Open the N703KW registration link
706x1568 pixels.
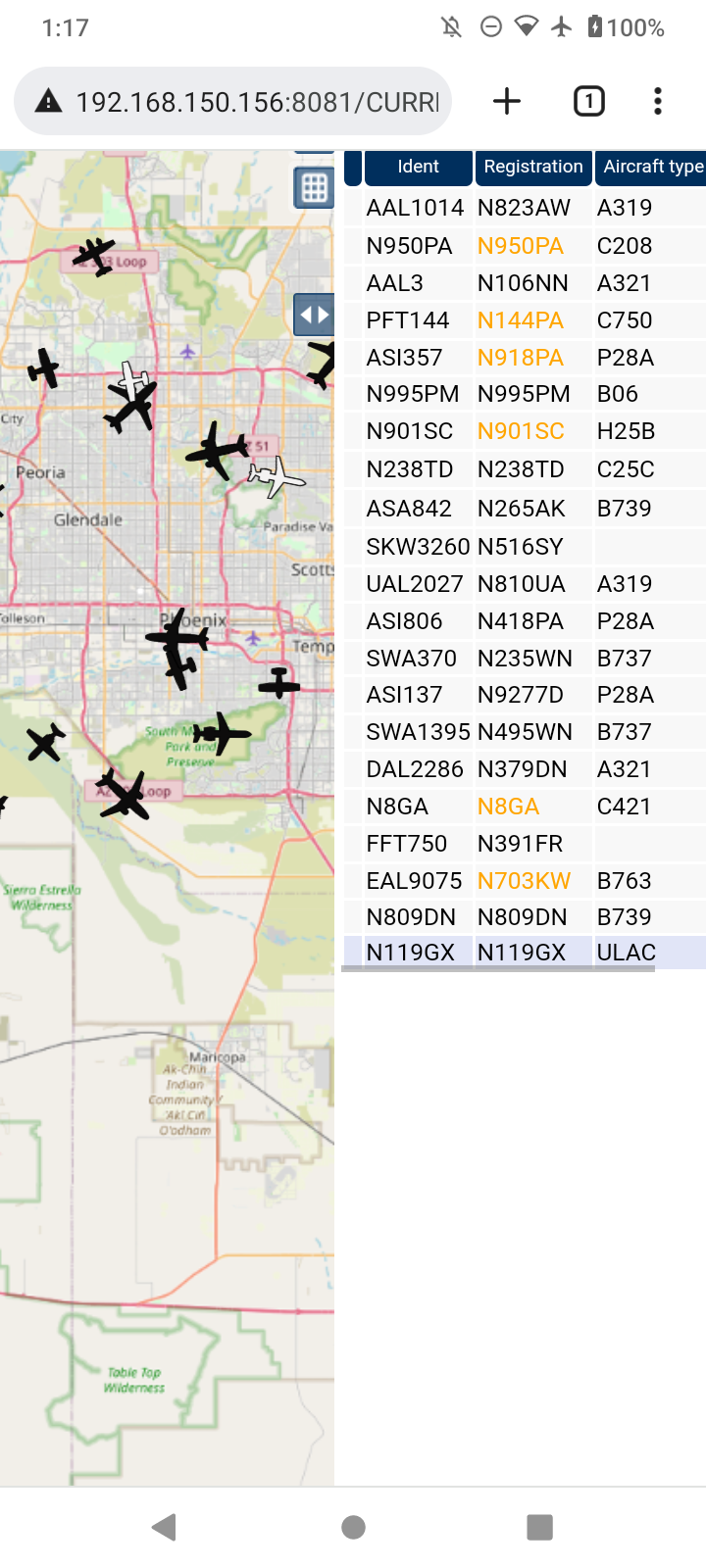click(524, 881)
